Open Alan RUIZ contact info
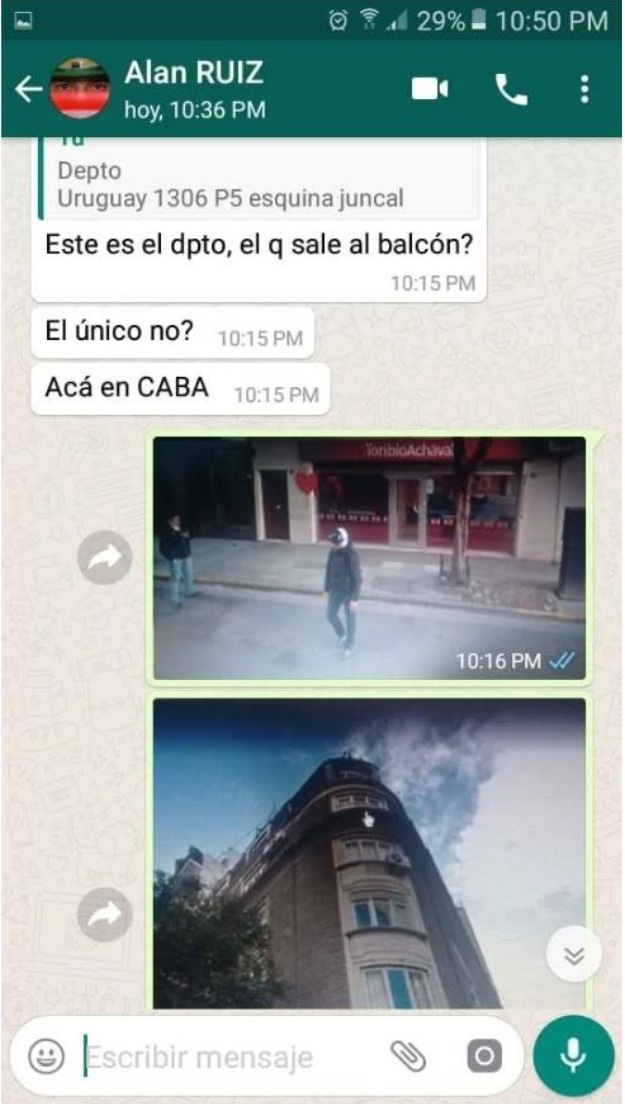This screenshot has width=625, height=1104. 193,88
